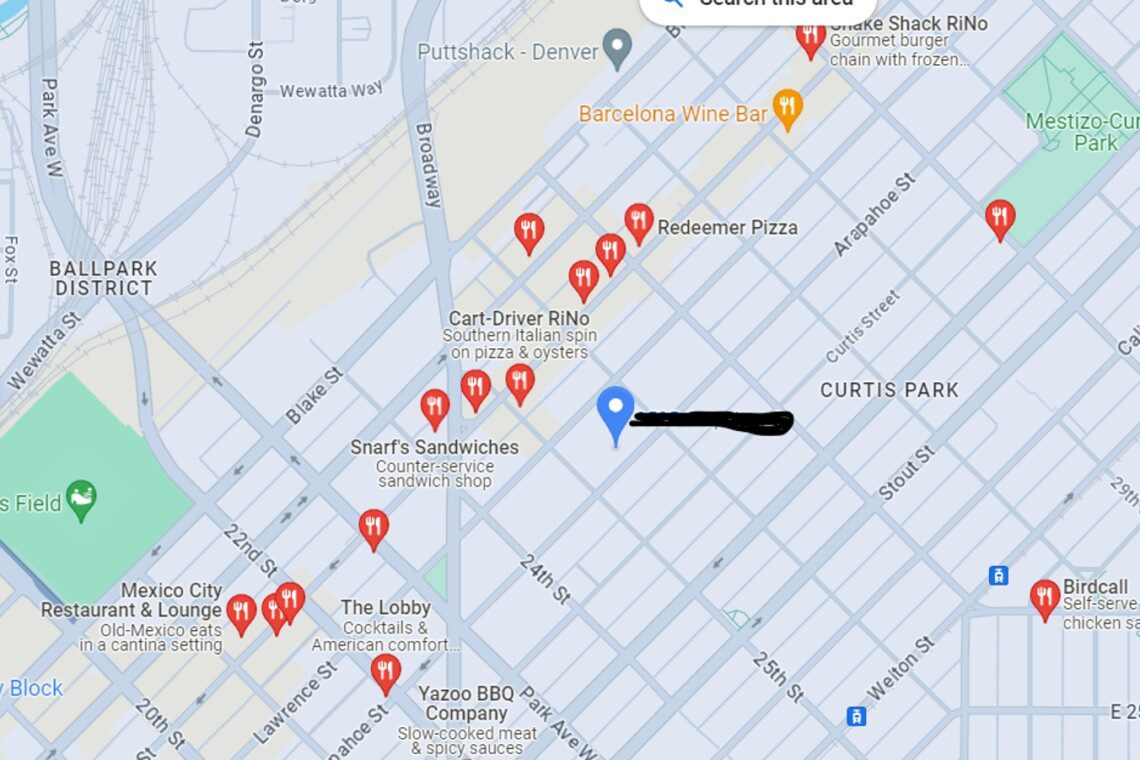Open the Birdcall restaurant pin
Screen dimensions: 1140x760
1044,597
